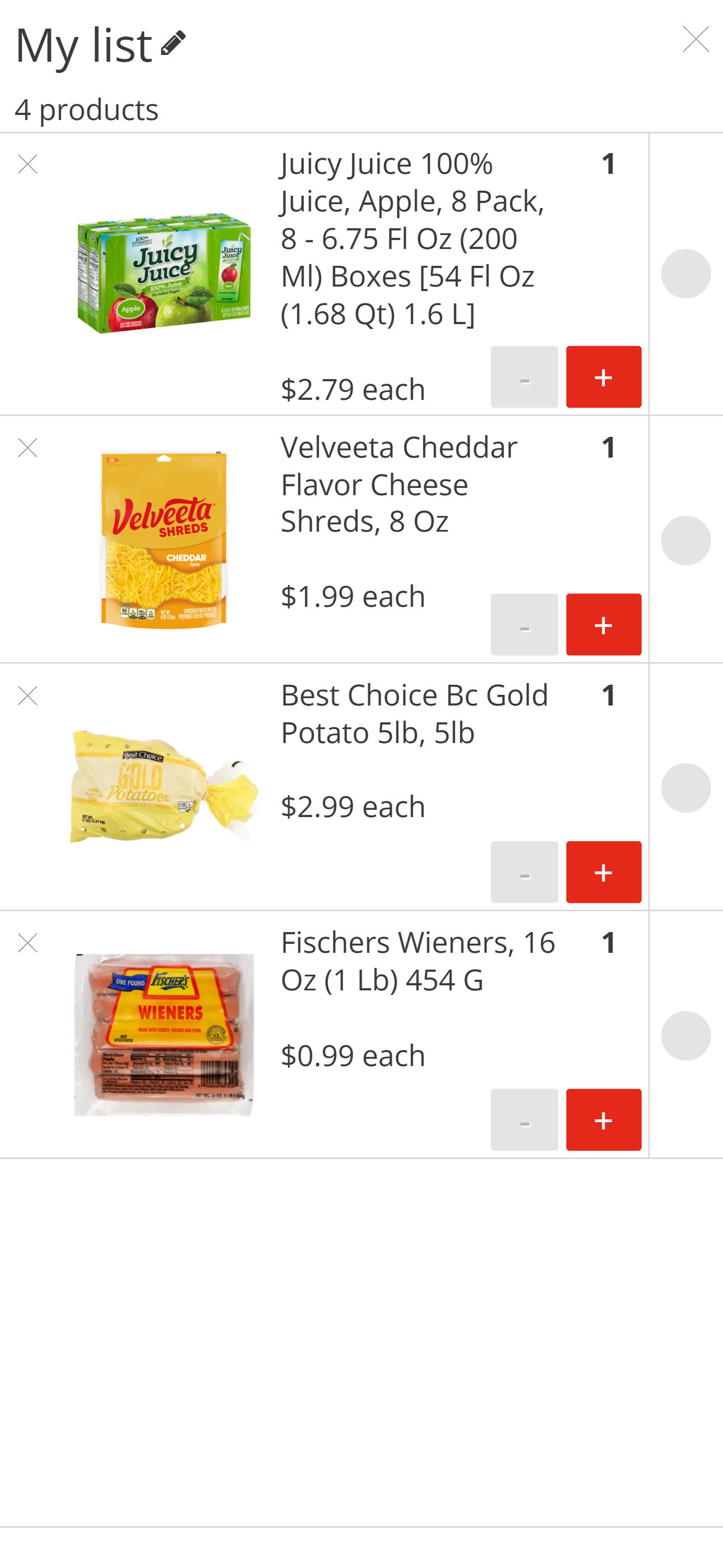Open the Fischers Wieners product image
This screenshot has height=1568, width=723.
[164, 1035]
